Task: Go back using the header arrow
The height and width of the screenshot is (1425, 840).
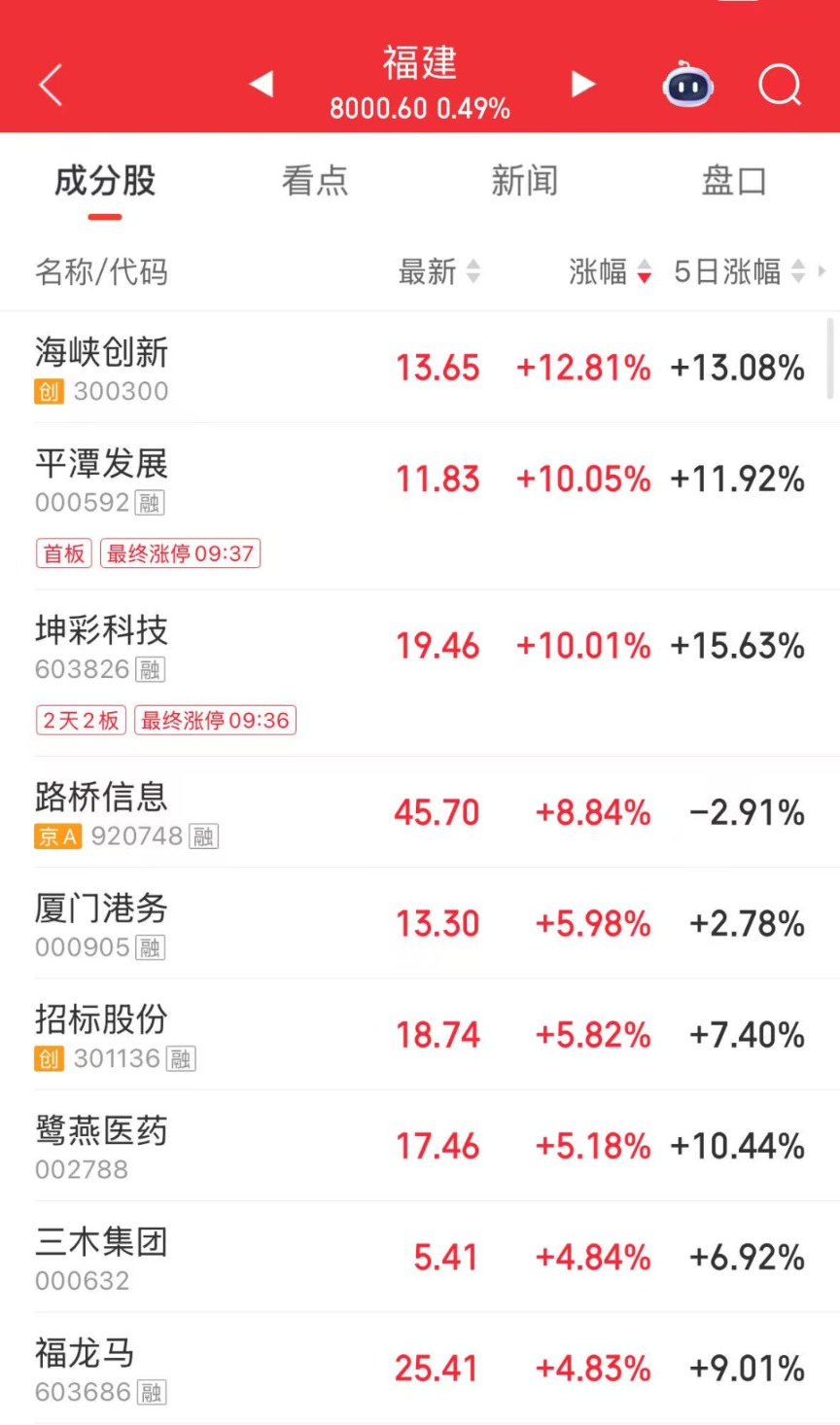Action: point(51,86)
